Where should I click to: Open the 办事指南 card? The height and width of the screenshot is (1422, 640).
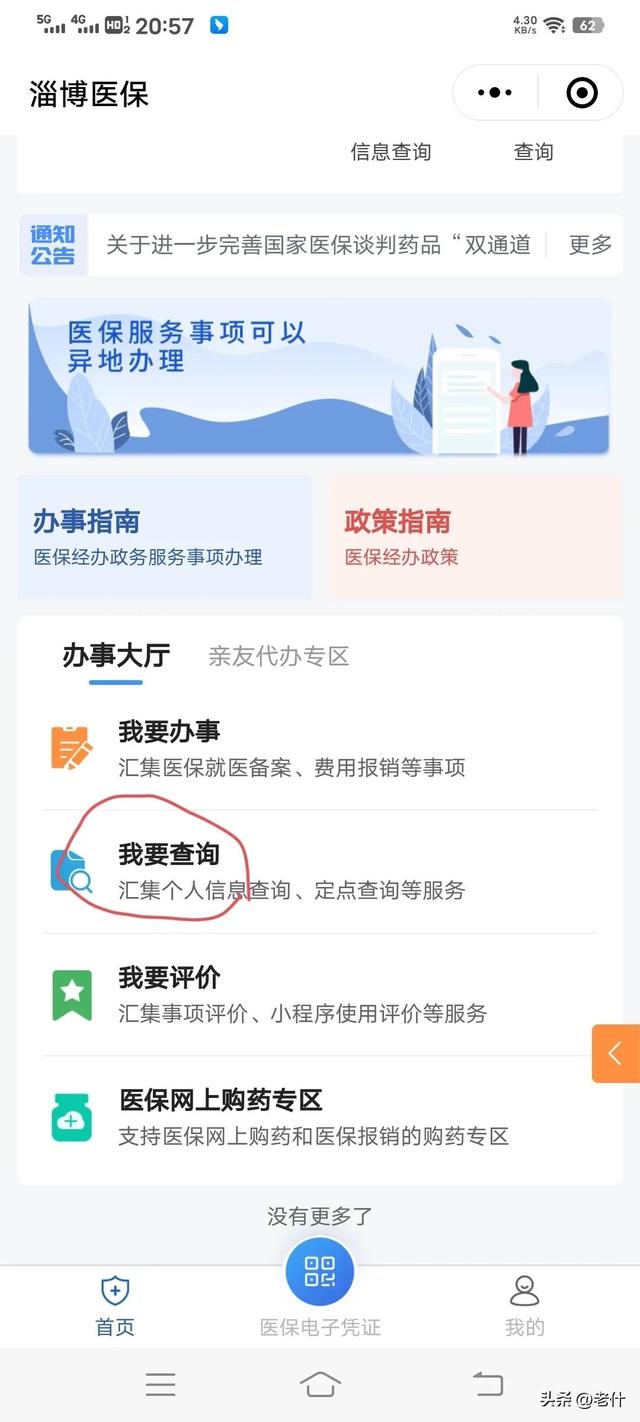165,537
